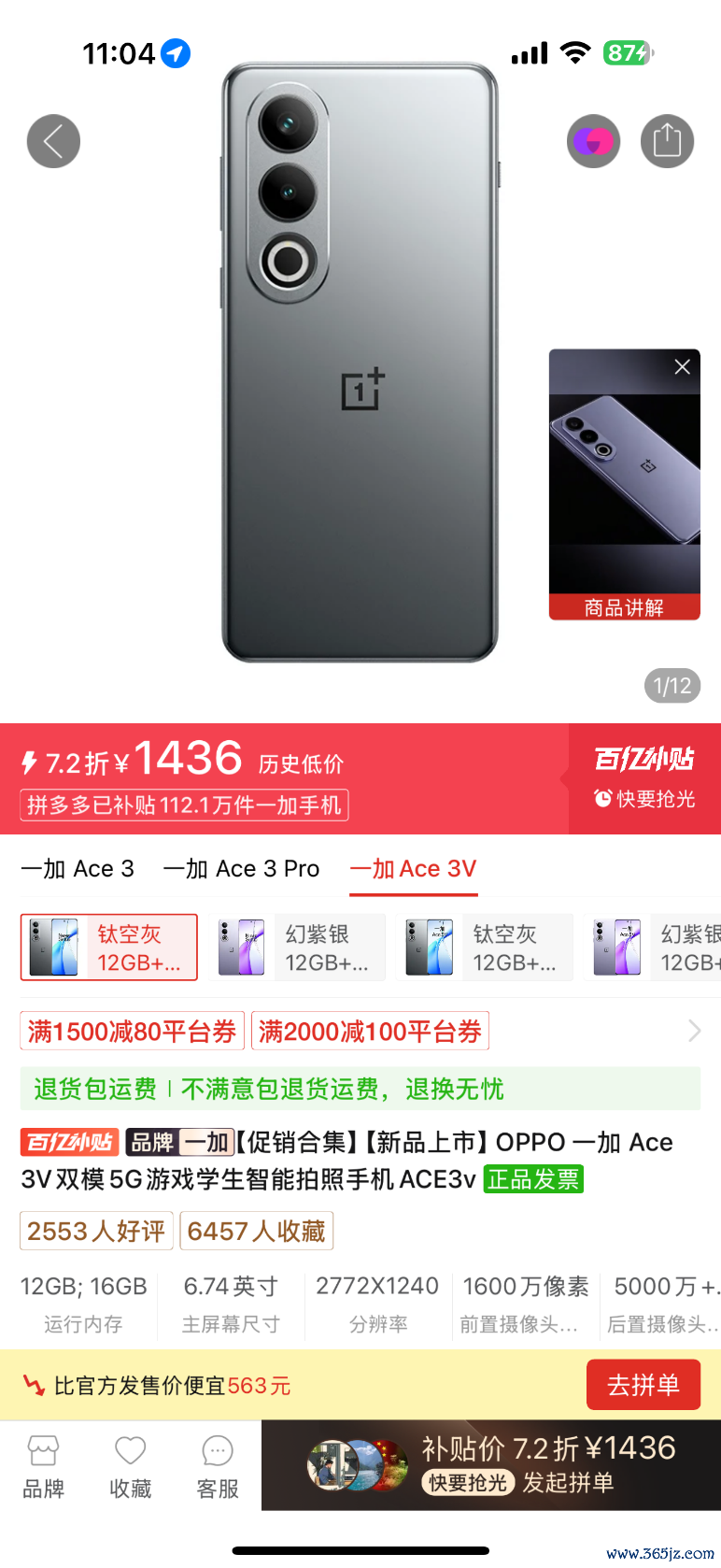Share this product via the share icon

[667, 141]
